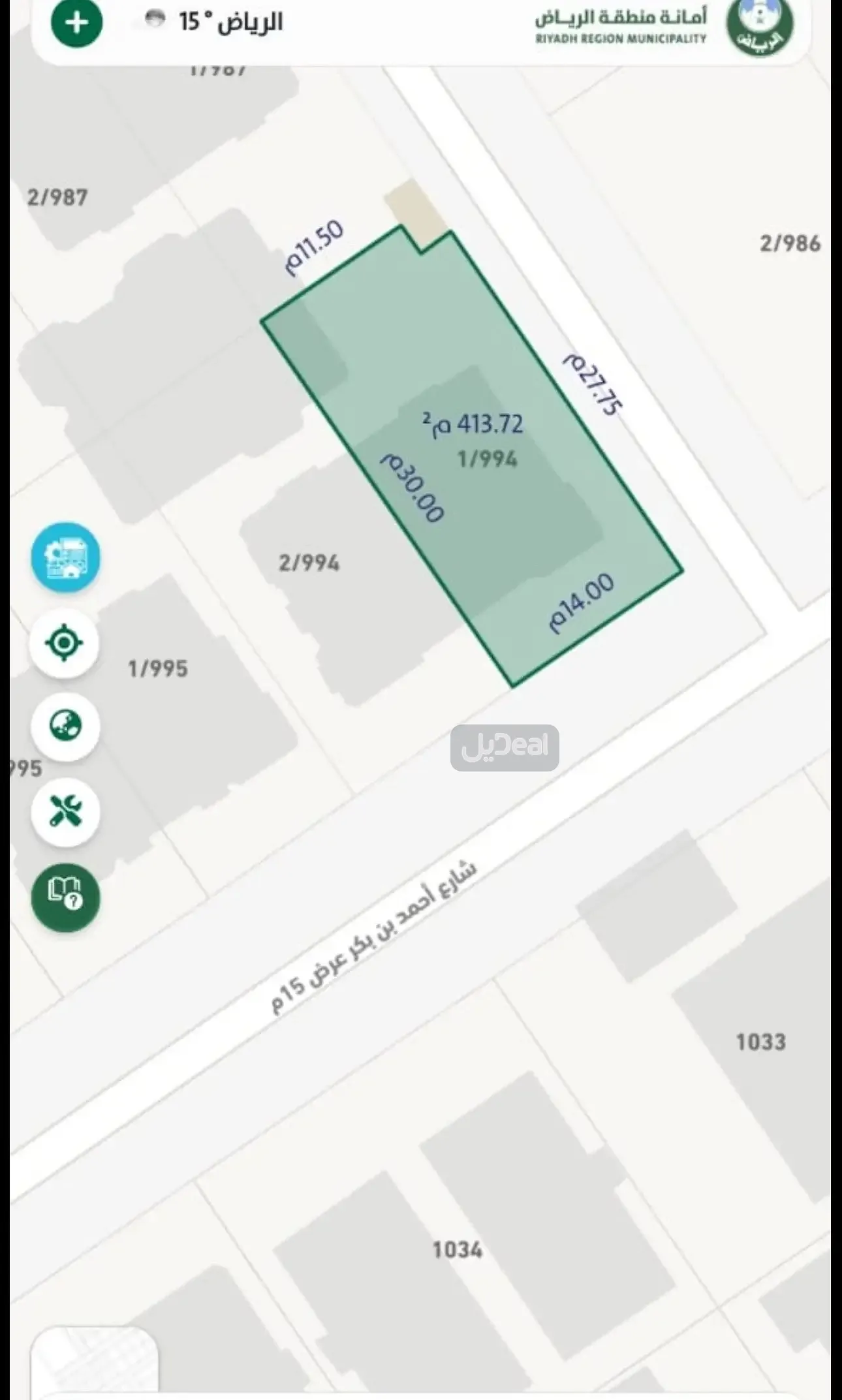Open the basemap thumbnail at the bottom corner
842x1400 pixels.
(x=95, y=1364)
